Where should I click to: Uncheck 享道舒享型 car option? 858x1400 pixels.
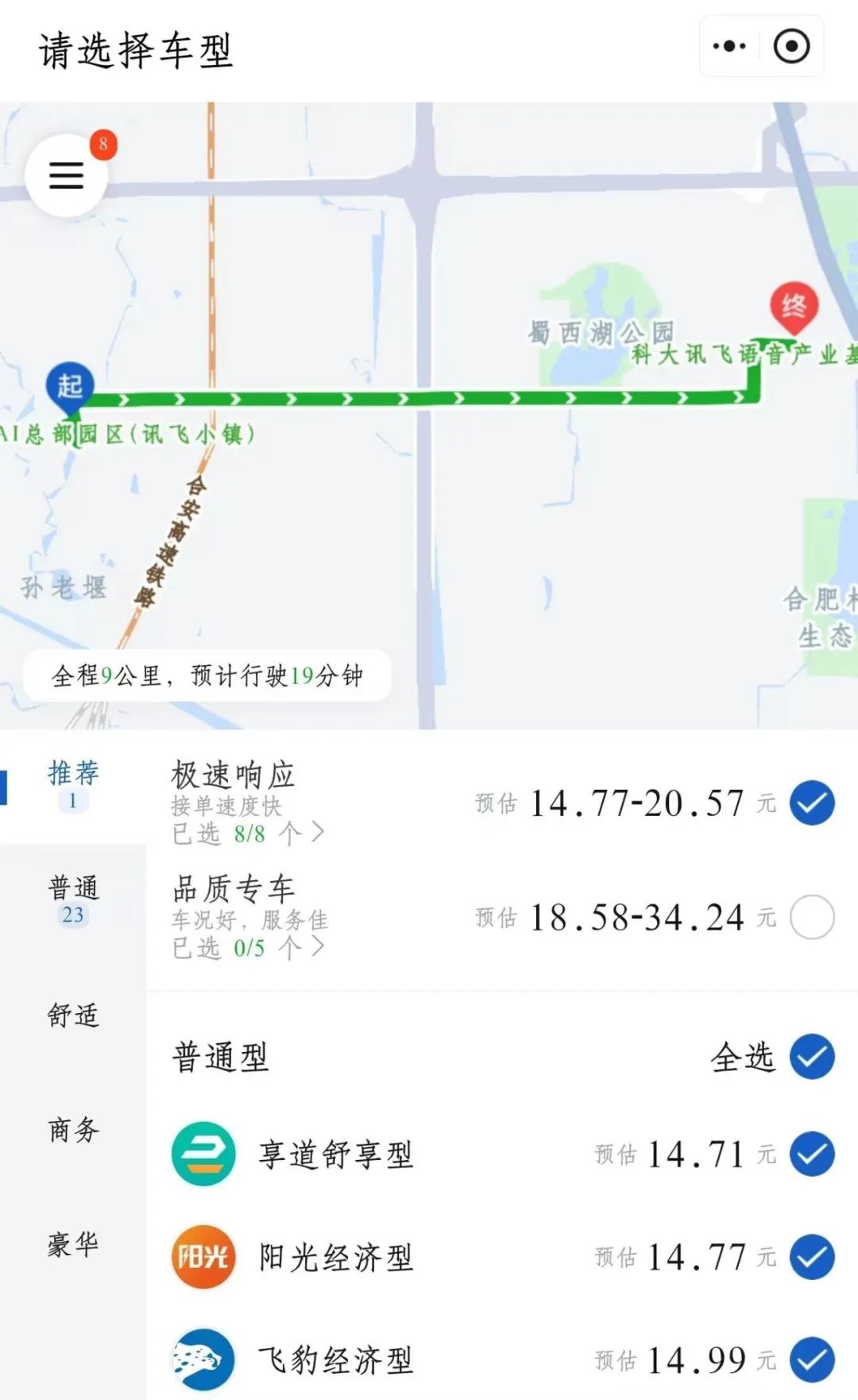(812, 1154)
